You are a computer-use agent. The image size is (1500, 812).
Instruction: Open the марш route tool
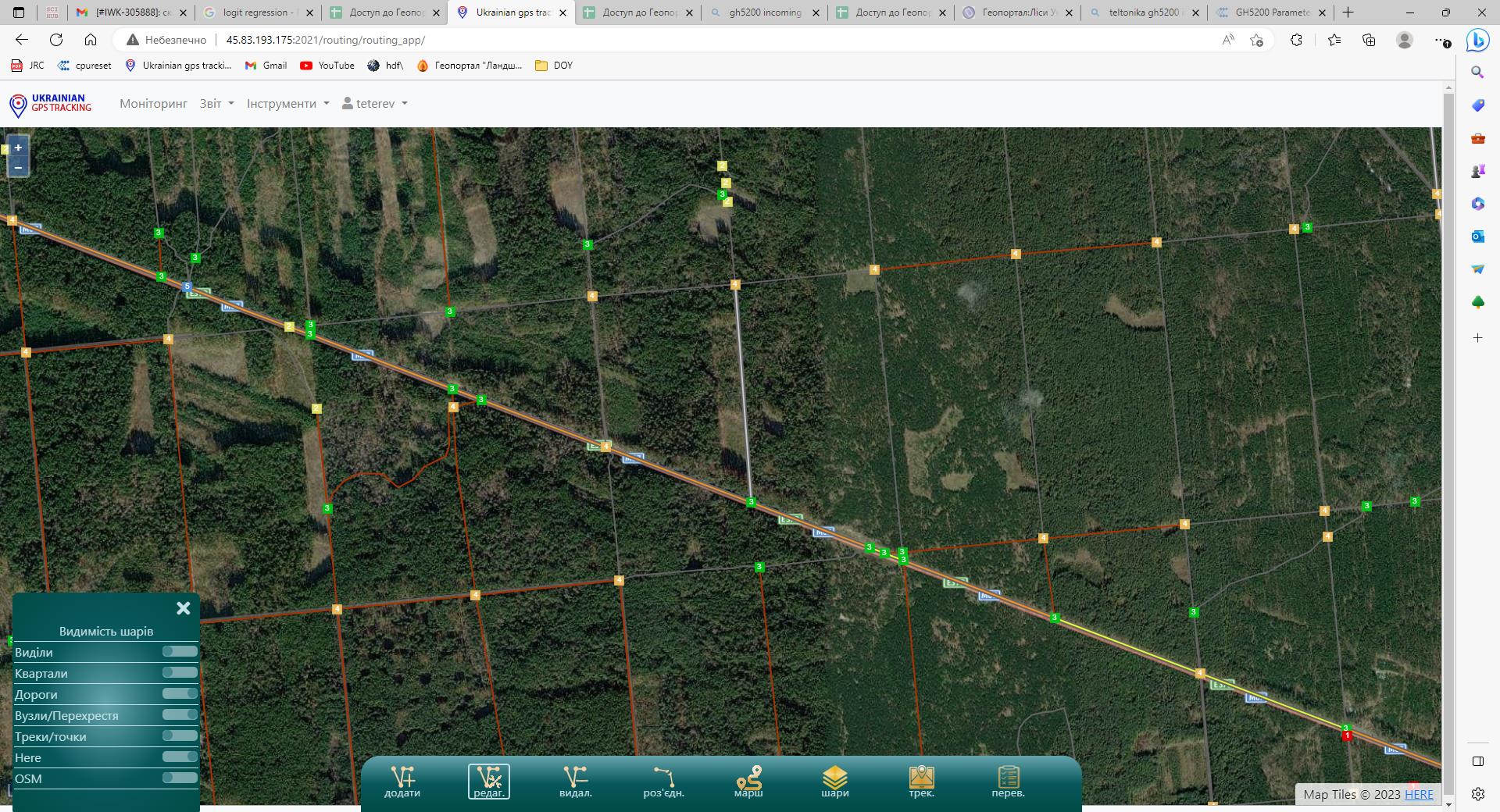[748, 782]
